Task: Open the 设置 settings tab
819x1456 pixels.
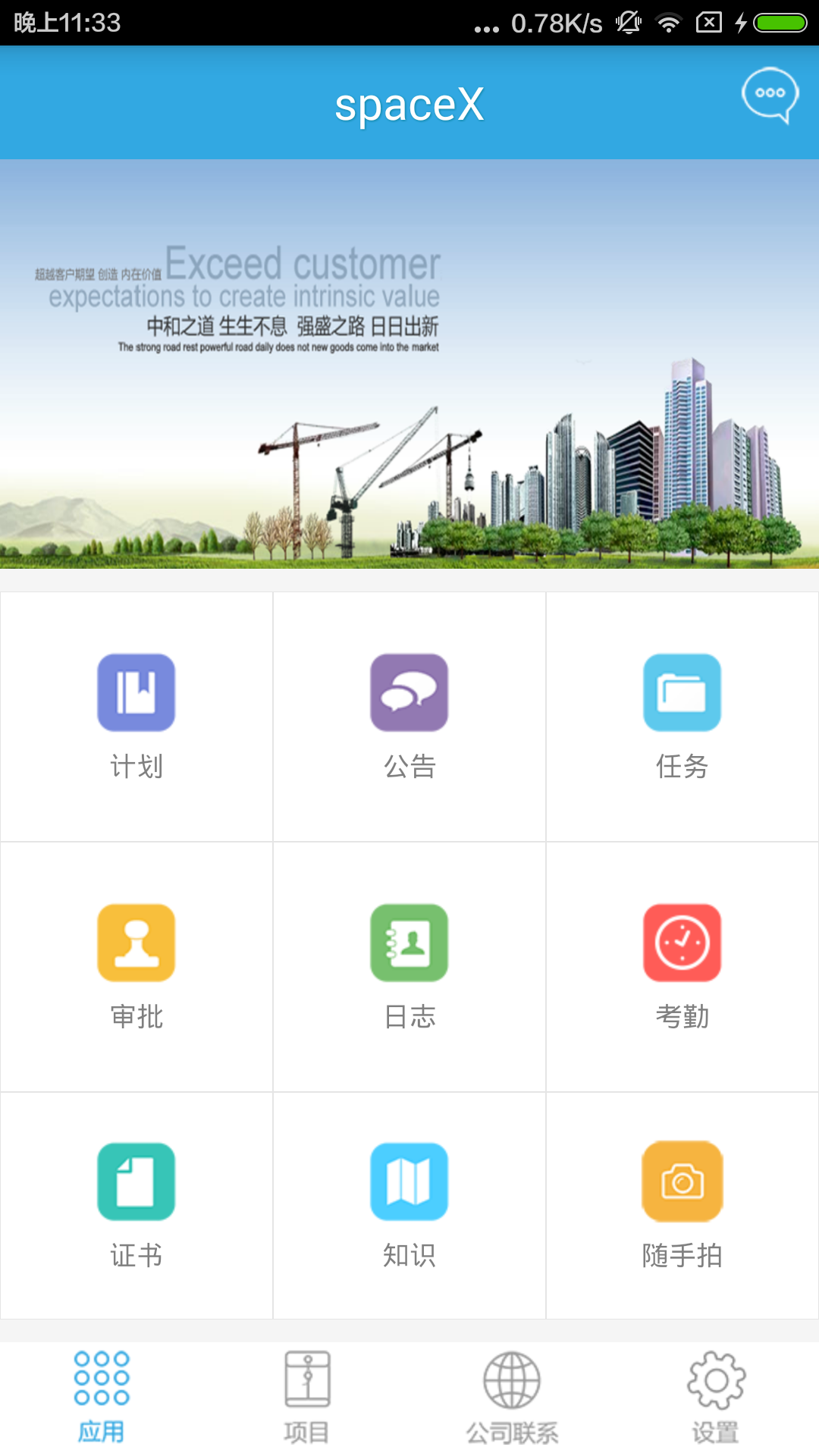Action: (716, 1397)
